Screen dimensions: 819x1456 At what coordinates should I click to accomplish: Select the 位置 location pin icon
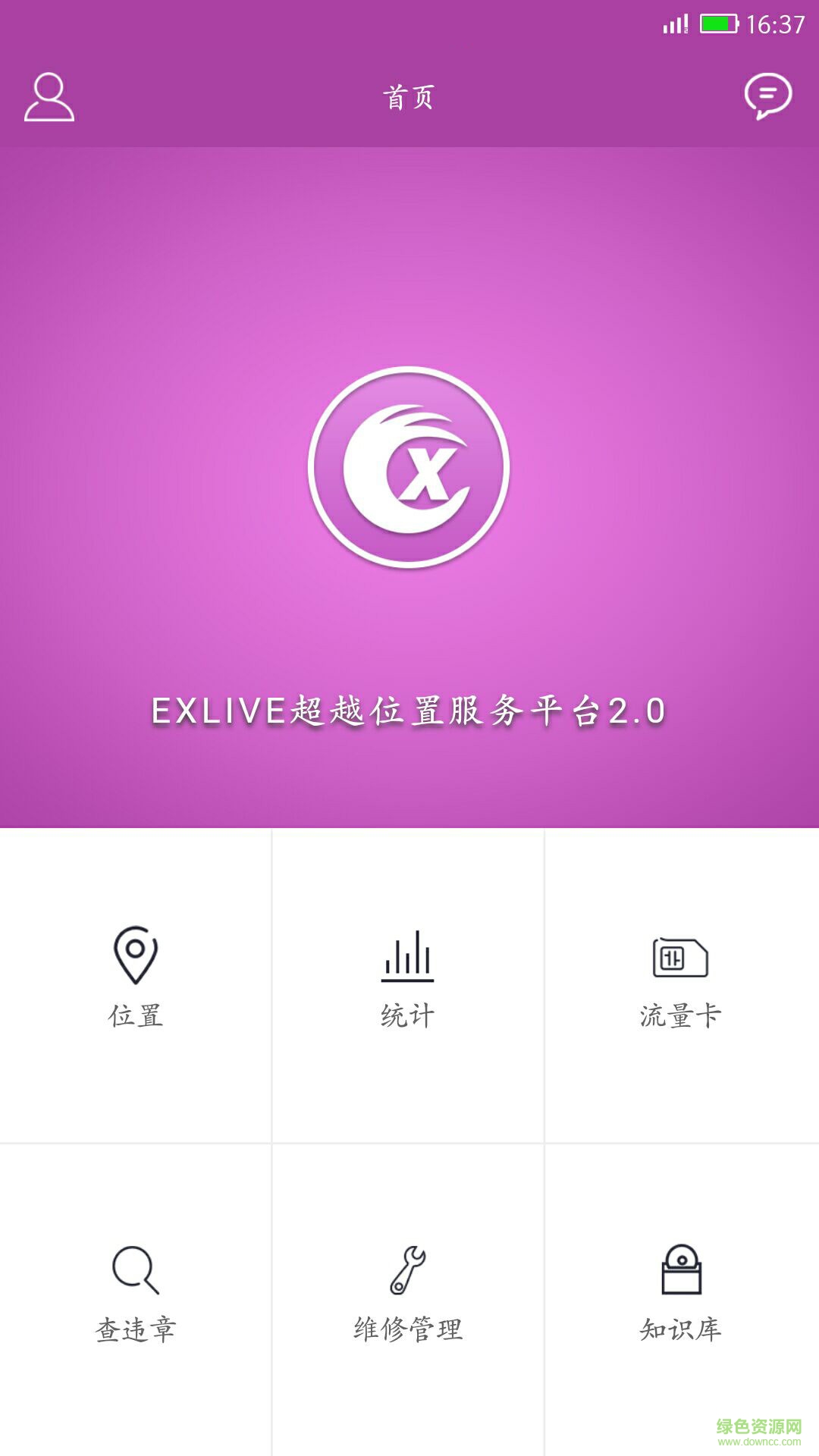[135, 954]
